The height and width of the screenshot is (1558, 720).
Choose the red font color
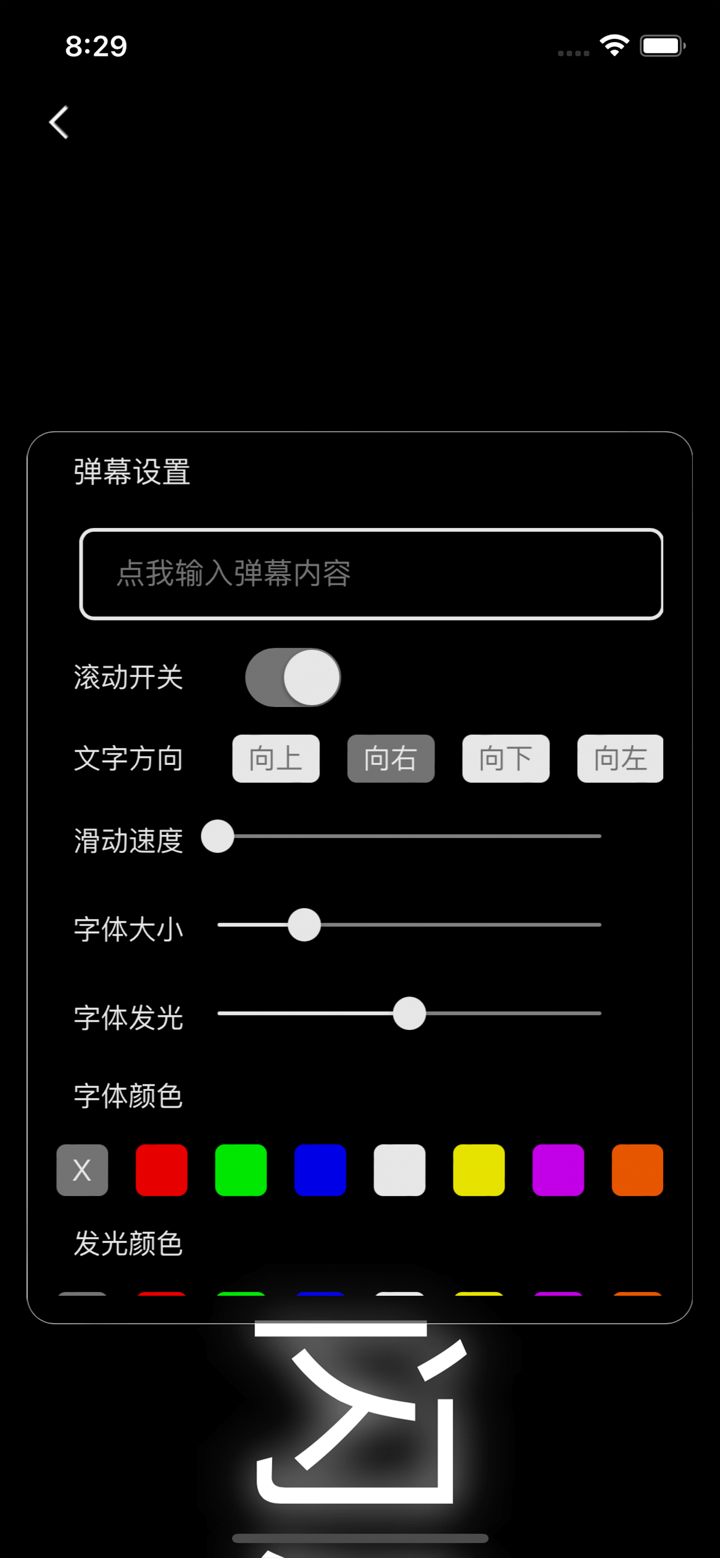(x=161, y=1169)
